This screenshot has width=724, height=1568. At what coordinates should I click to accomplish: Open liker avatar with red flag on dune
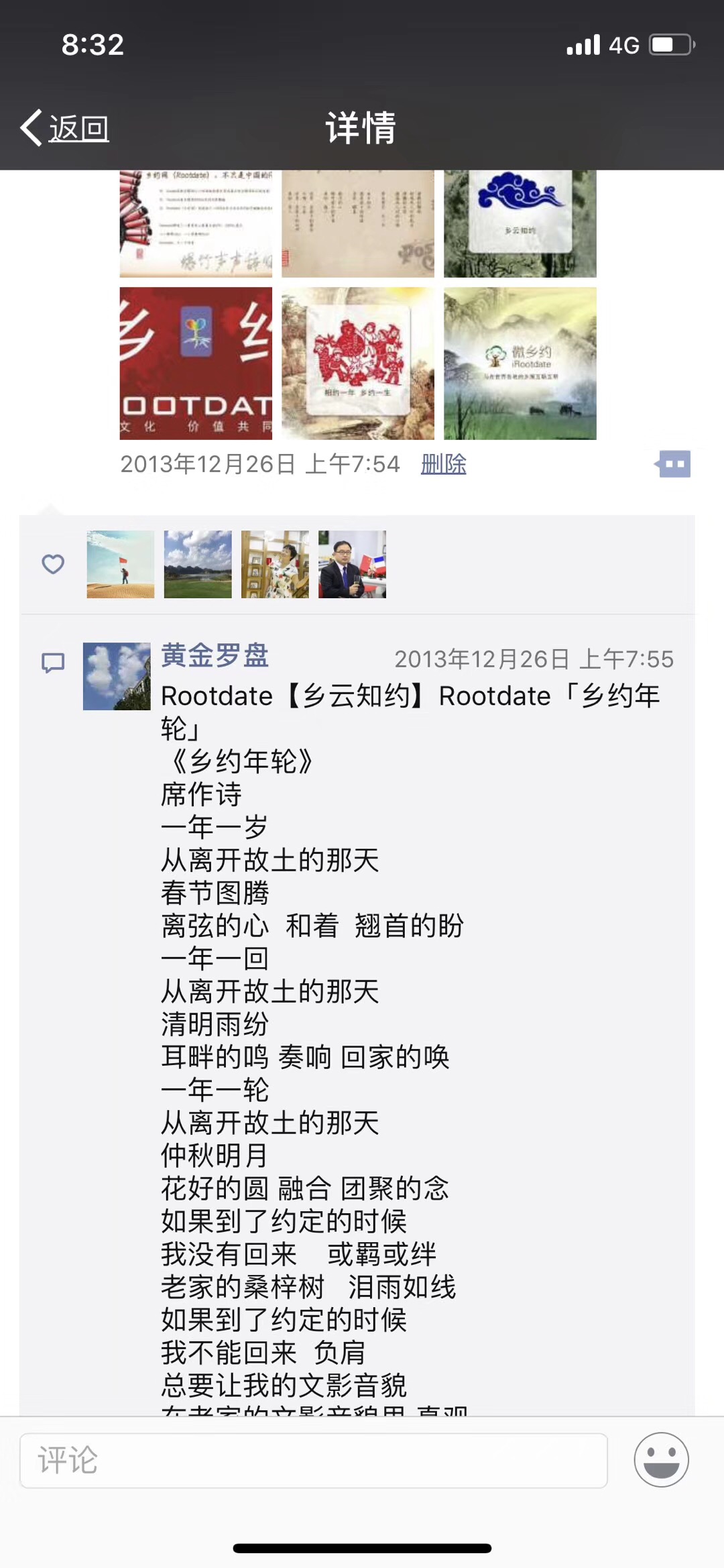click(x=121, y=564)
